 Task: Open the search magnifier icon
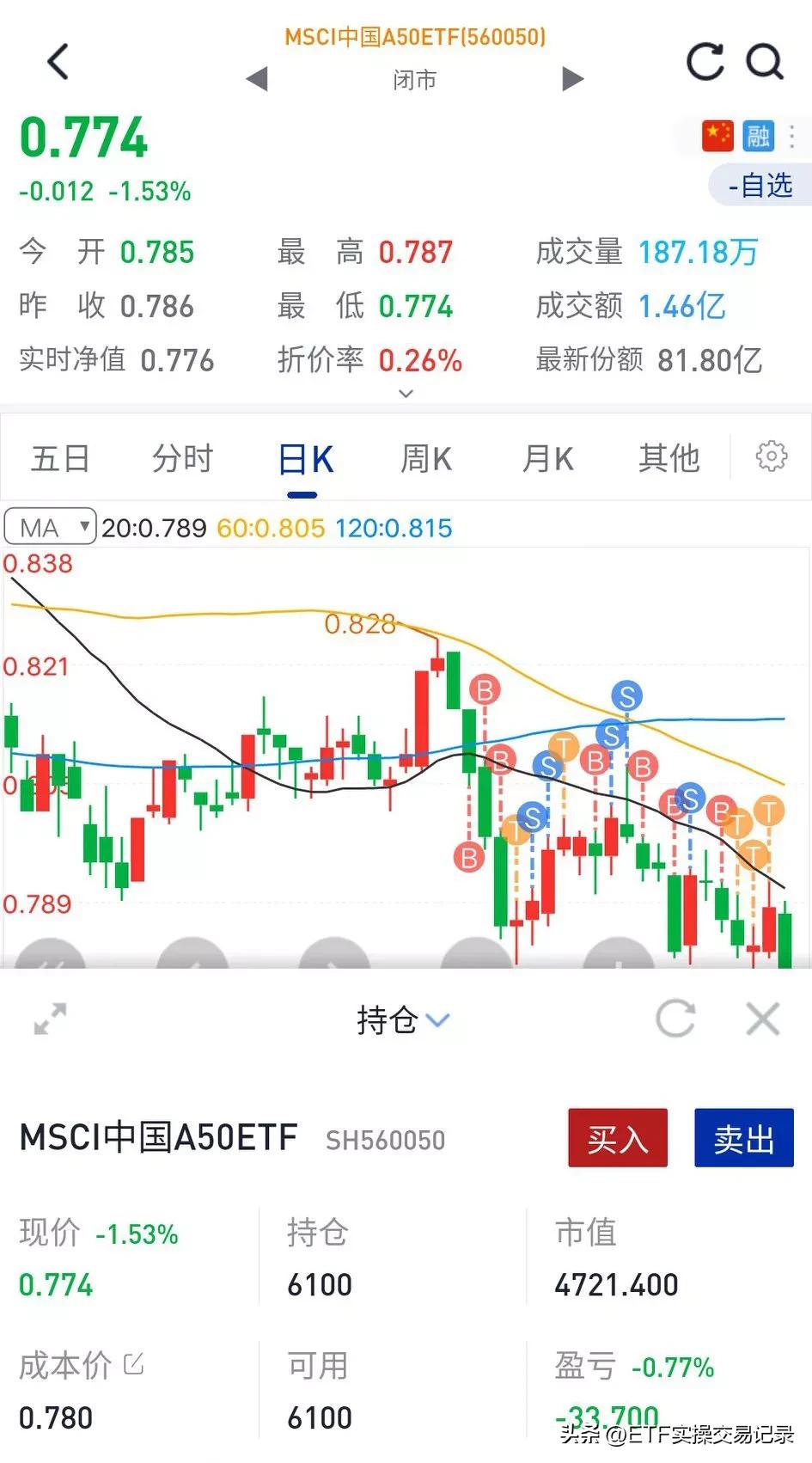tap(765, 61)
